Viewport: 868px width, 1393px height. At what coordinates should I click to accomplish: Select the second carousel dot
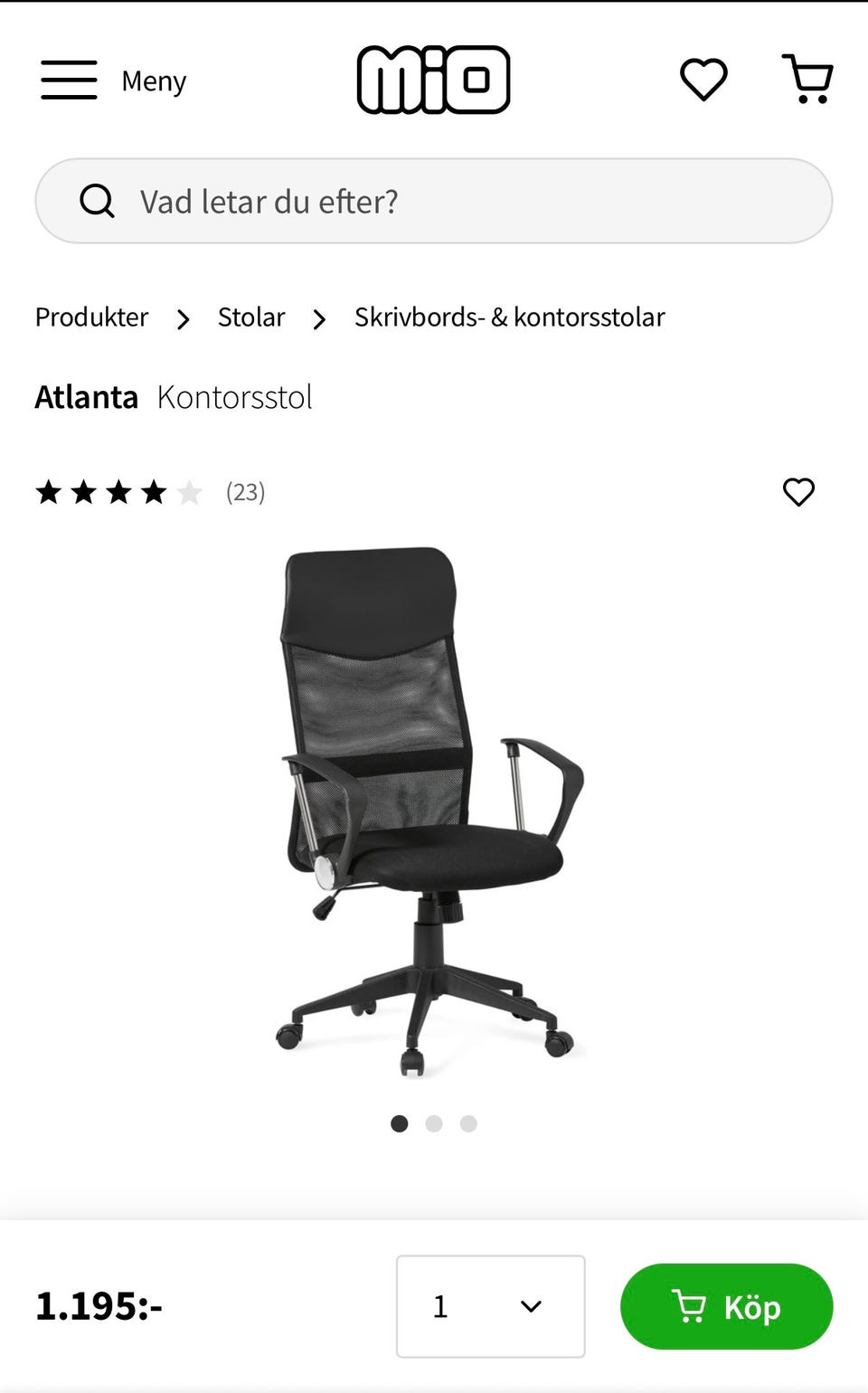(x=434, y=1123)
